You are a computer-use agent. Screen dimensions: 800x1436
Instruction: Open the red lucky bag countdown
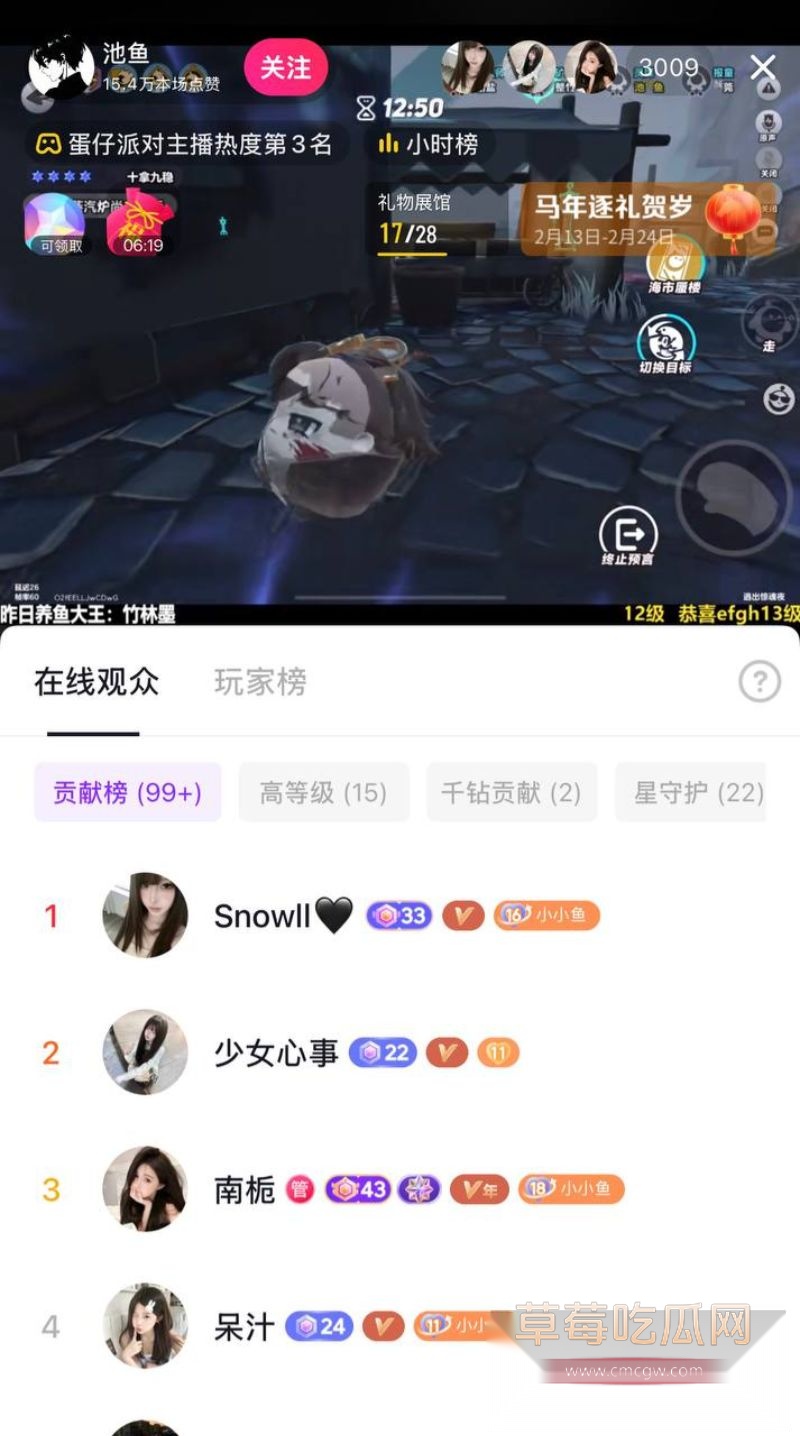(142, 223)
